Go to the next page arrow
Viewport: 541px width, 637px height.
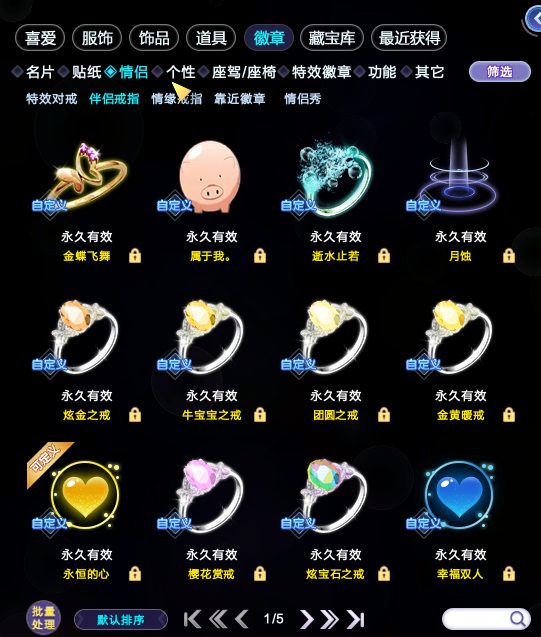(x=307, y=619)
